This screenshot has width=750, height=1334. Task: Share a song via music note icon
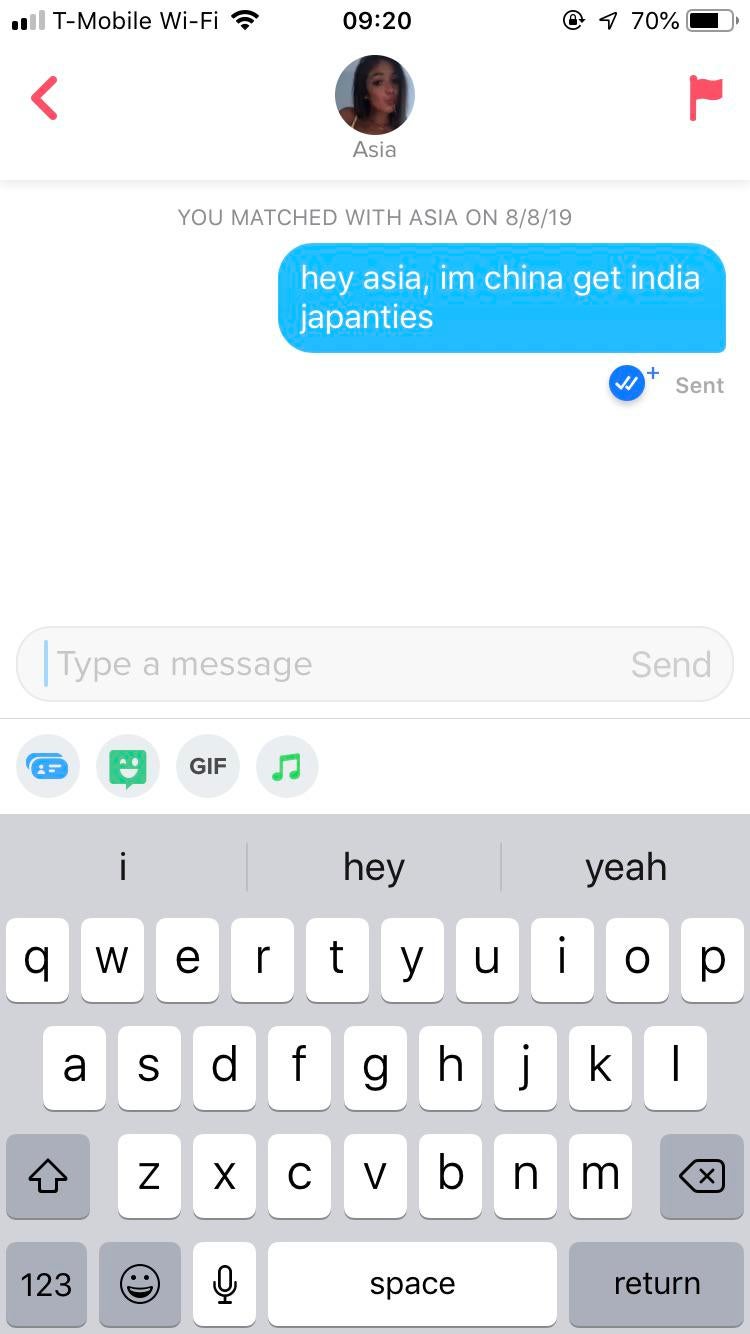[287, 766]
